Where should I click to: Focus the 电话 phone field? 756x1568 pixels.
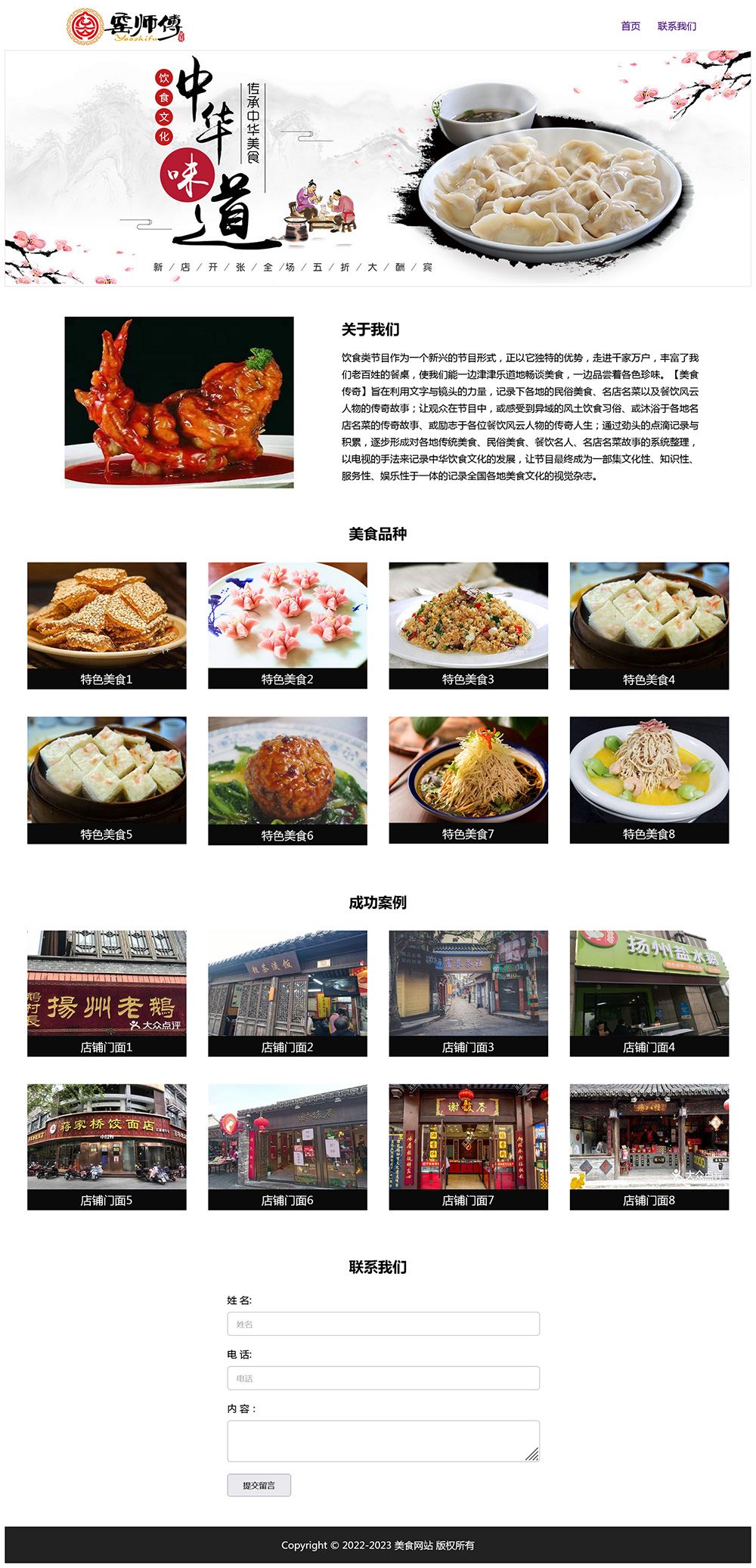383,1378
